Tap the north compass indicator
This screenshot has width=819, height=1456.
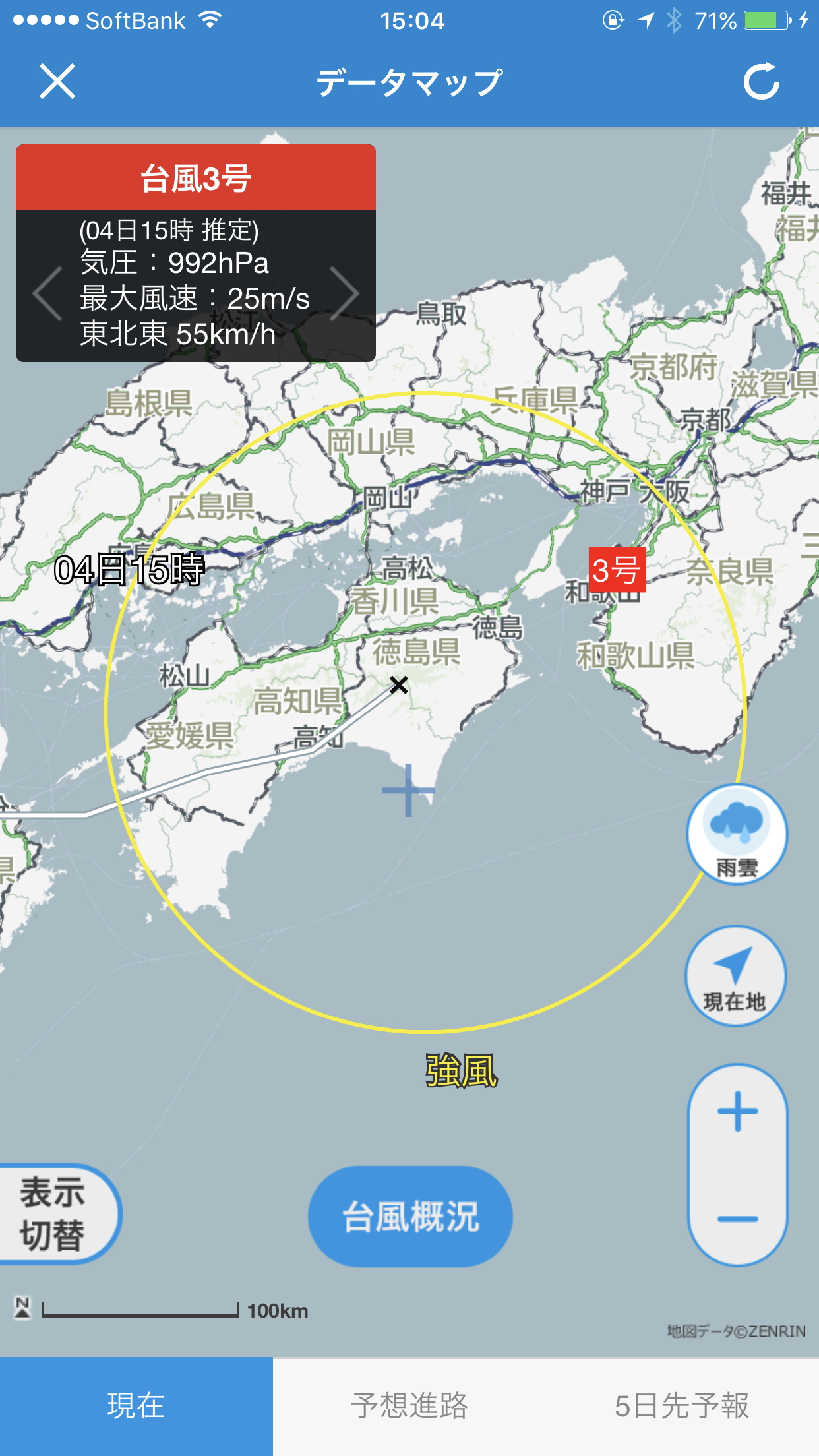pos(22,1306)
